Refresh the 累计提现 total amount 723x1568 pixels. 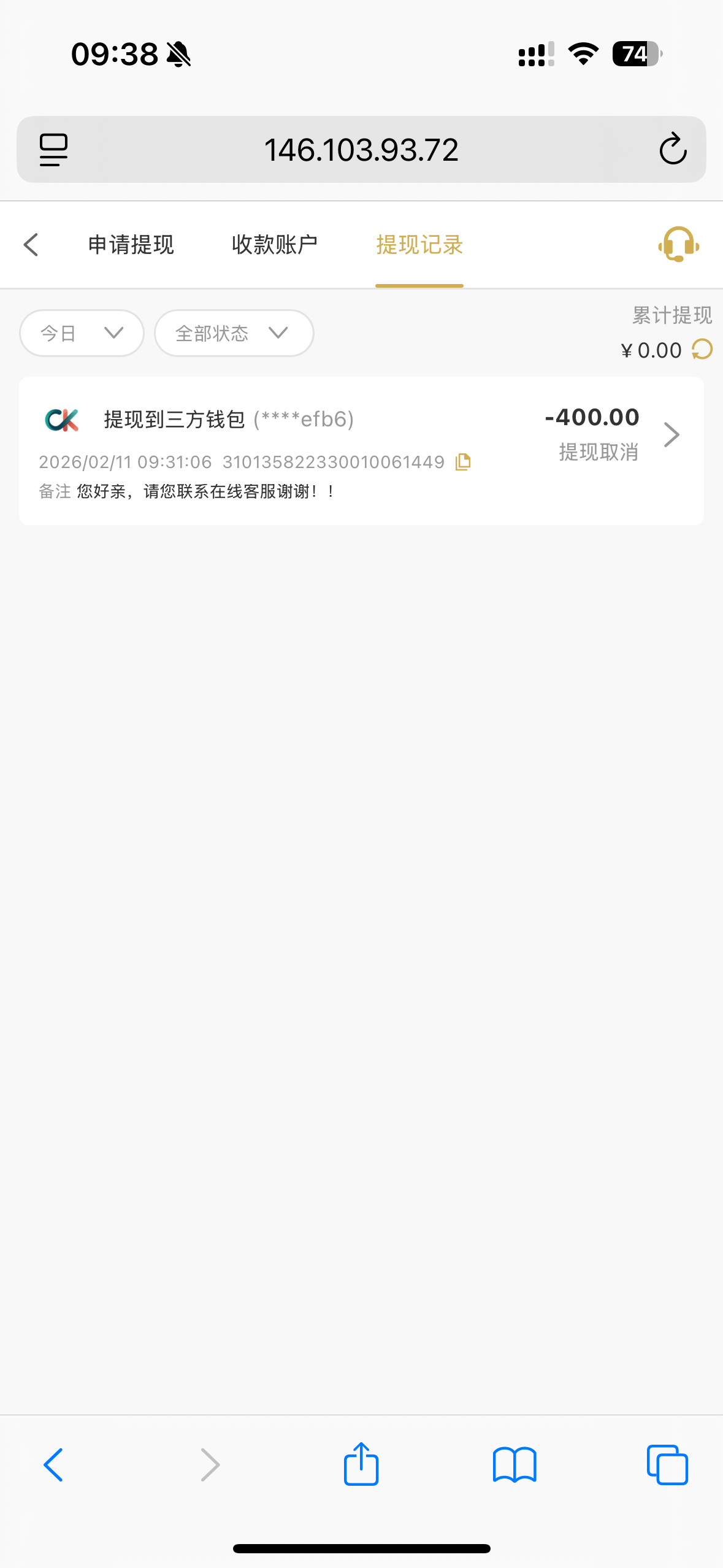pos(702,350)
